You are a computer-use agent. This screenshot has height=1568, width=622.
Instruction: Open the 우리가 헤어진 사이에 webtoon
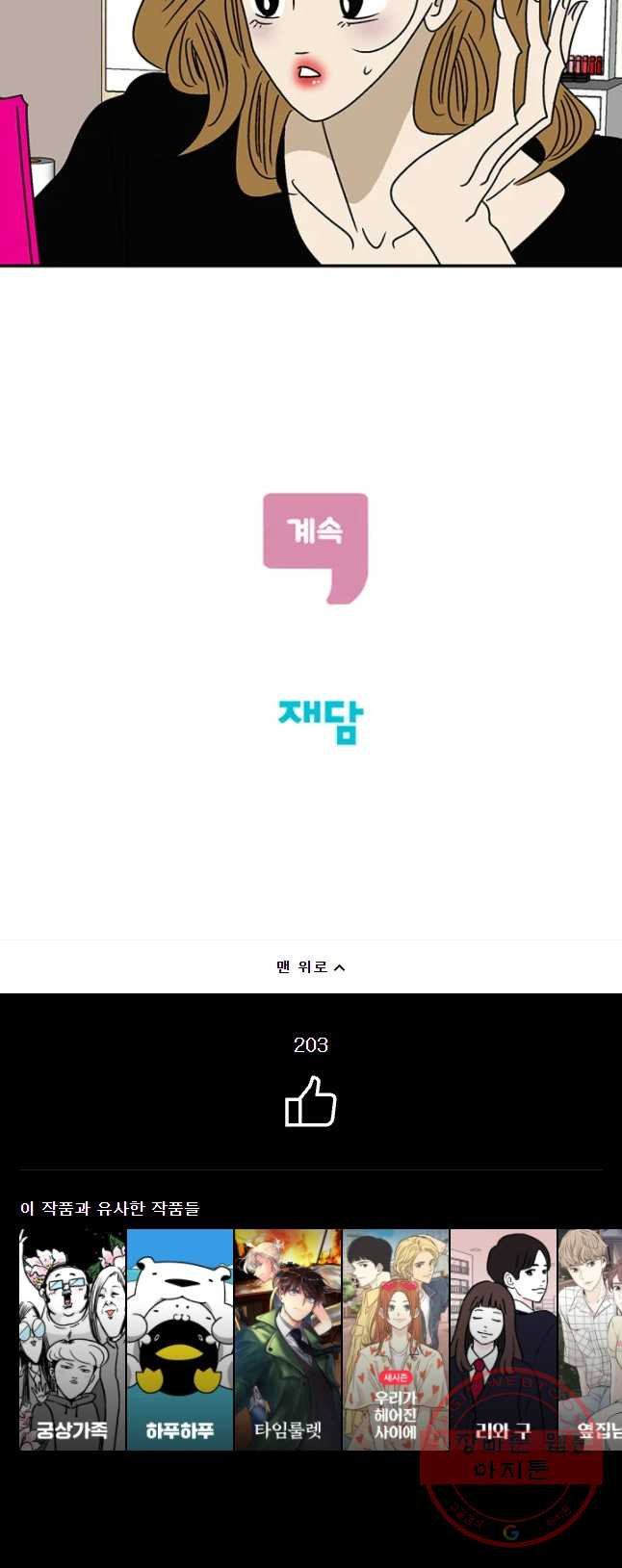396,1339
